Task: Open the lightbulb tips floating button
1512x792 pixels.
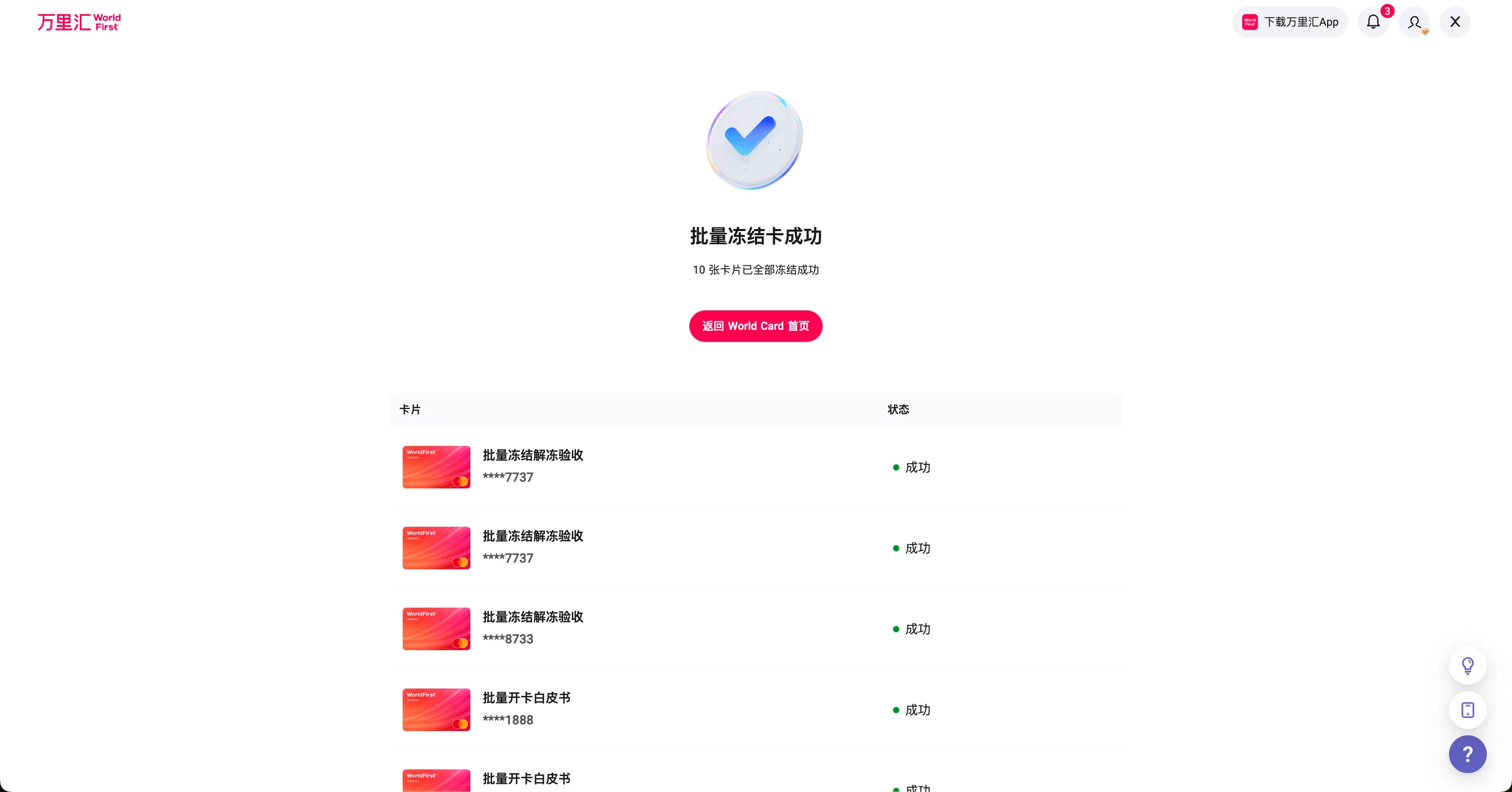Action: [1467, 666]
